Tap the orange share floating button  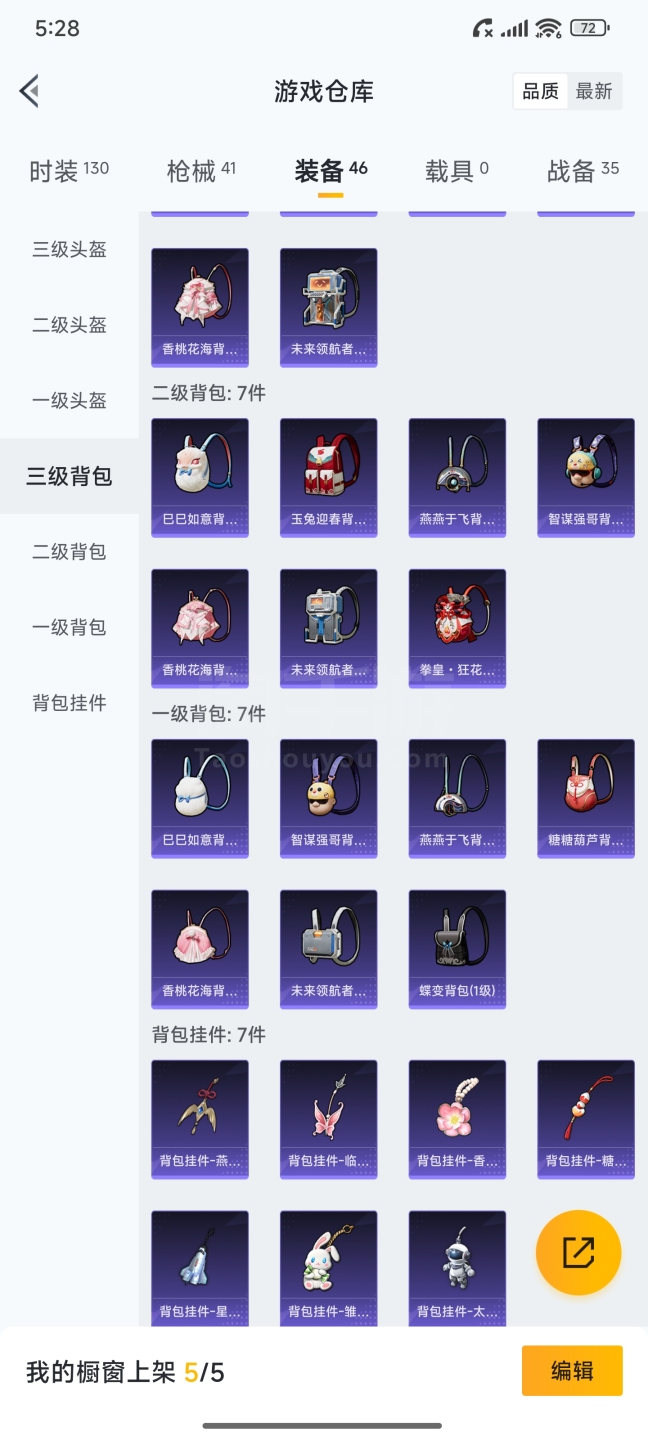click(578, 1252)
